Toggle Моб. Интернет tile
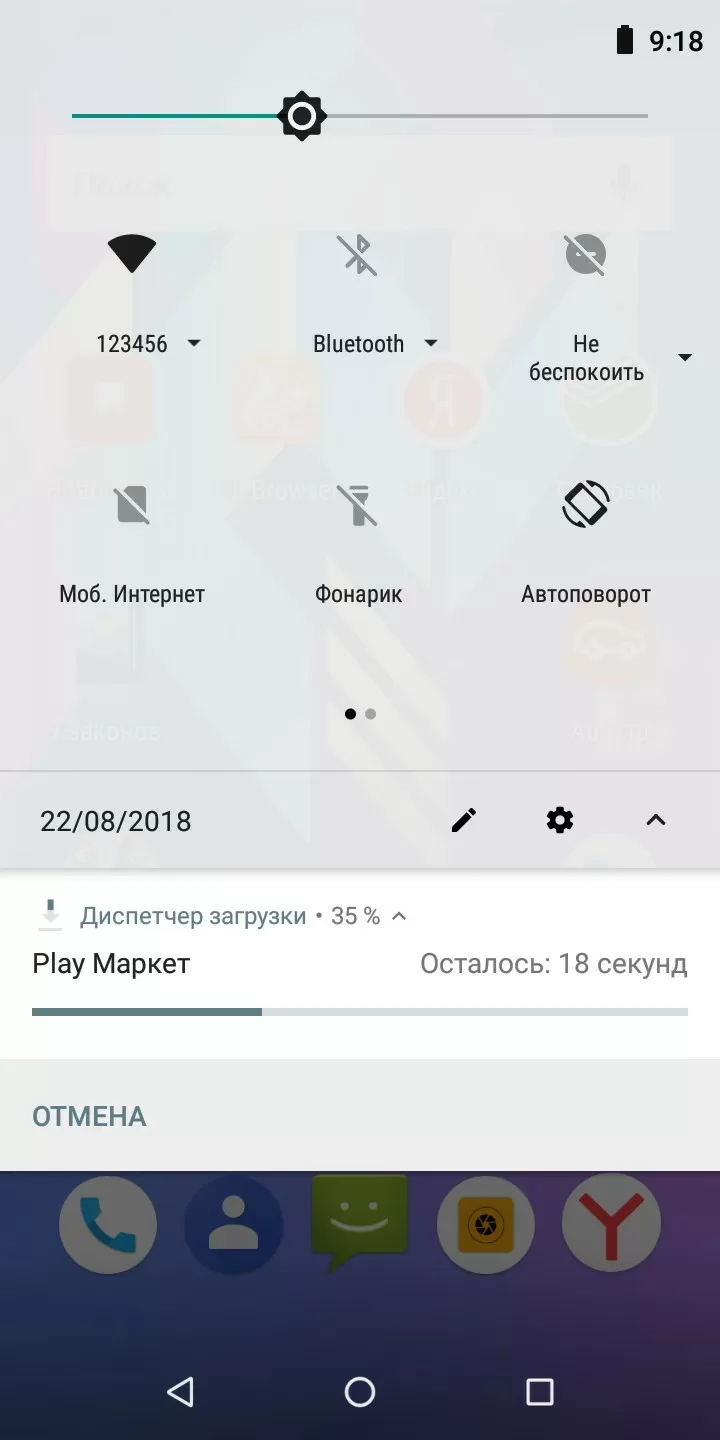 132,505
